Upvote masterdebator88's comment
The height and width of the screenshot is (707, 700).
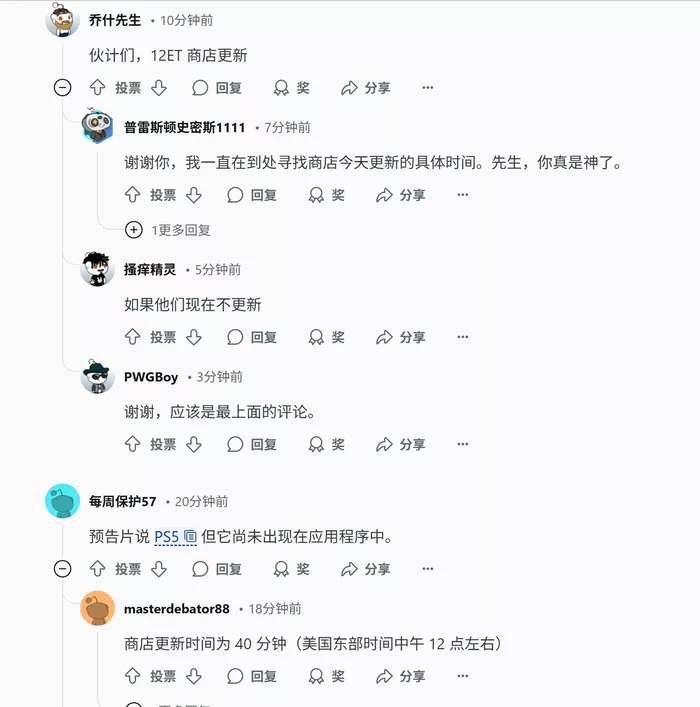[x=132, y=676]
